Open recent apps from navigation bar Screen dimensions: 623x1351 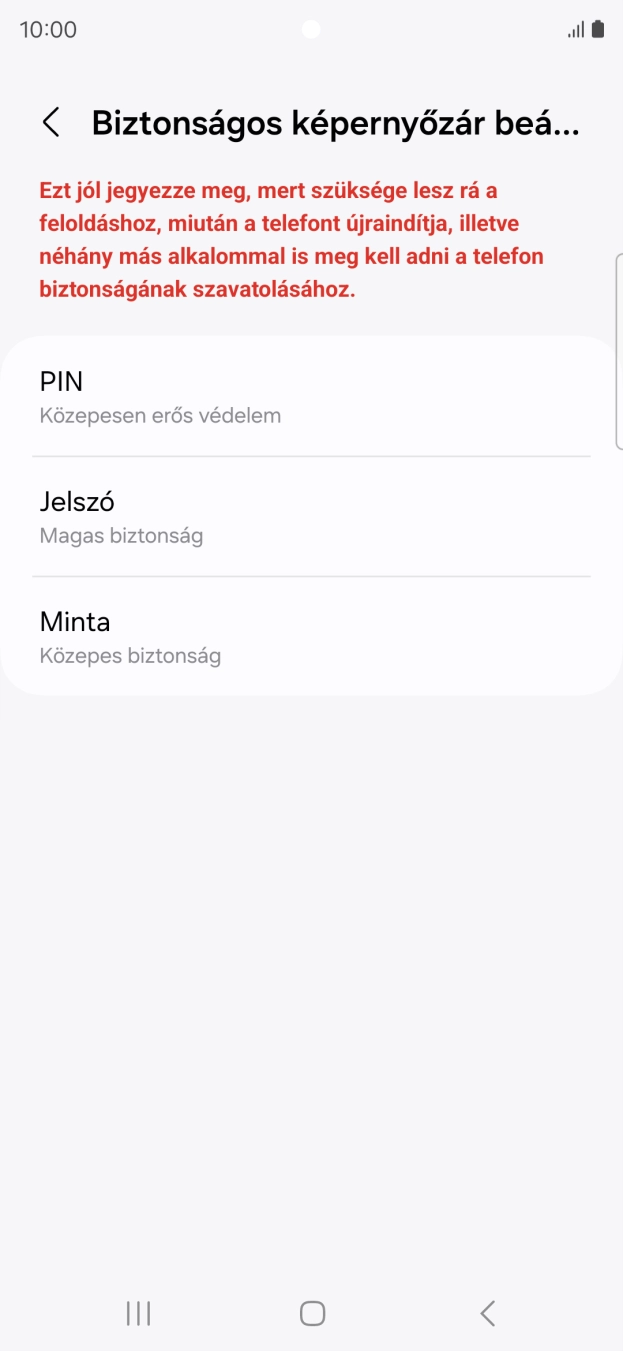coord(138,1313)
